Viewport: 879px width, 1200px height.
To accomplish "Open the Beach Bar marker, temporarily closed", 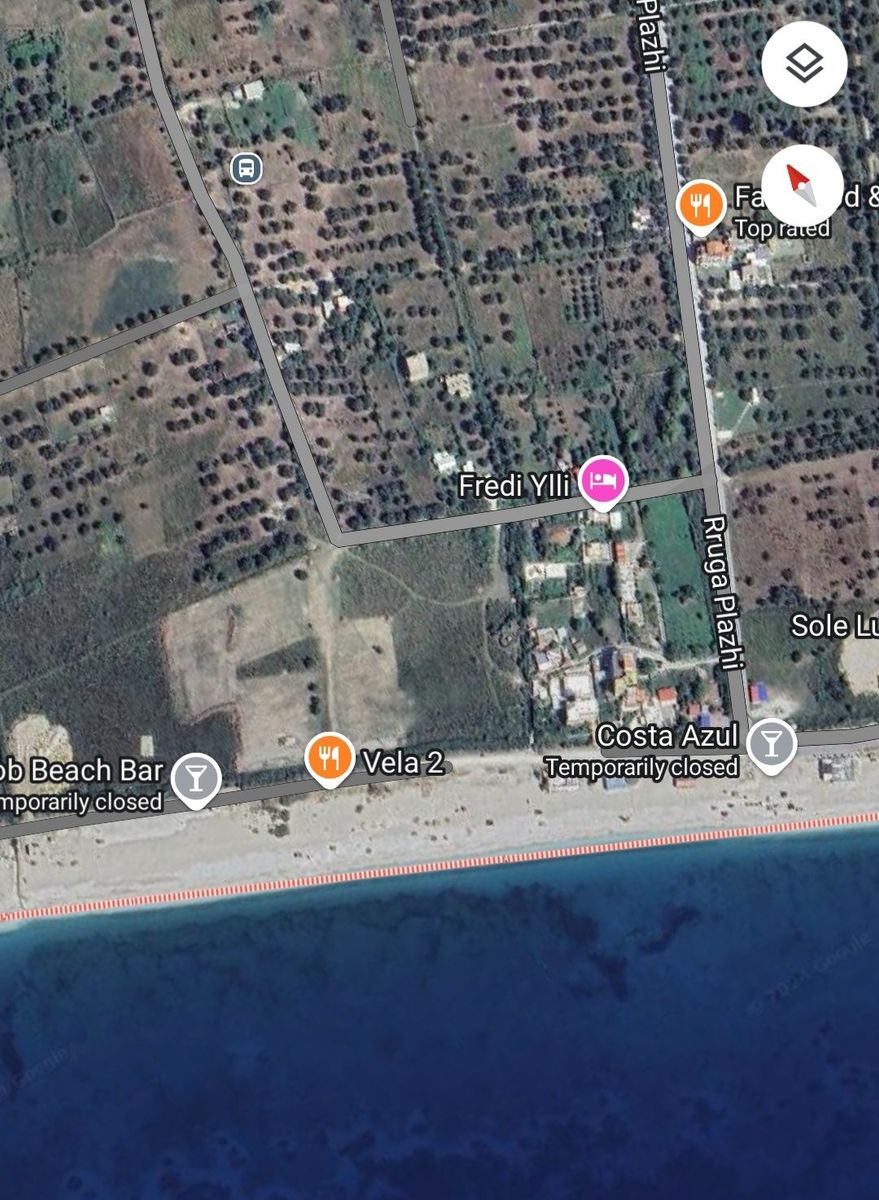I will pos(196,778).
